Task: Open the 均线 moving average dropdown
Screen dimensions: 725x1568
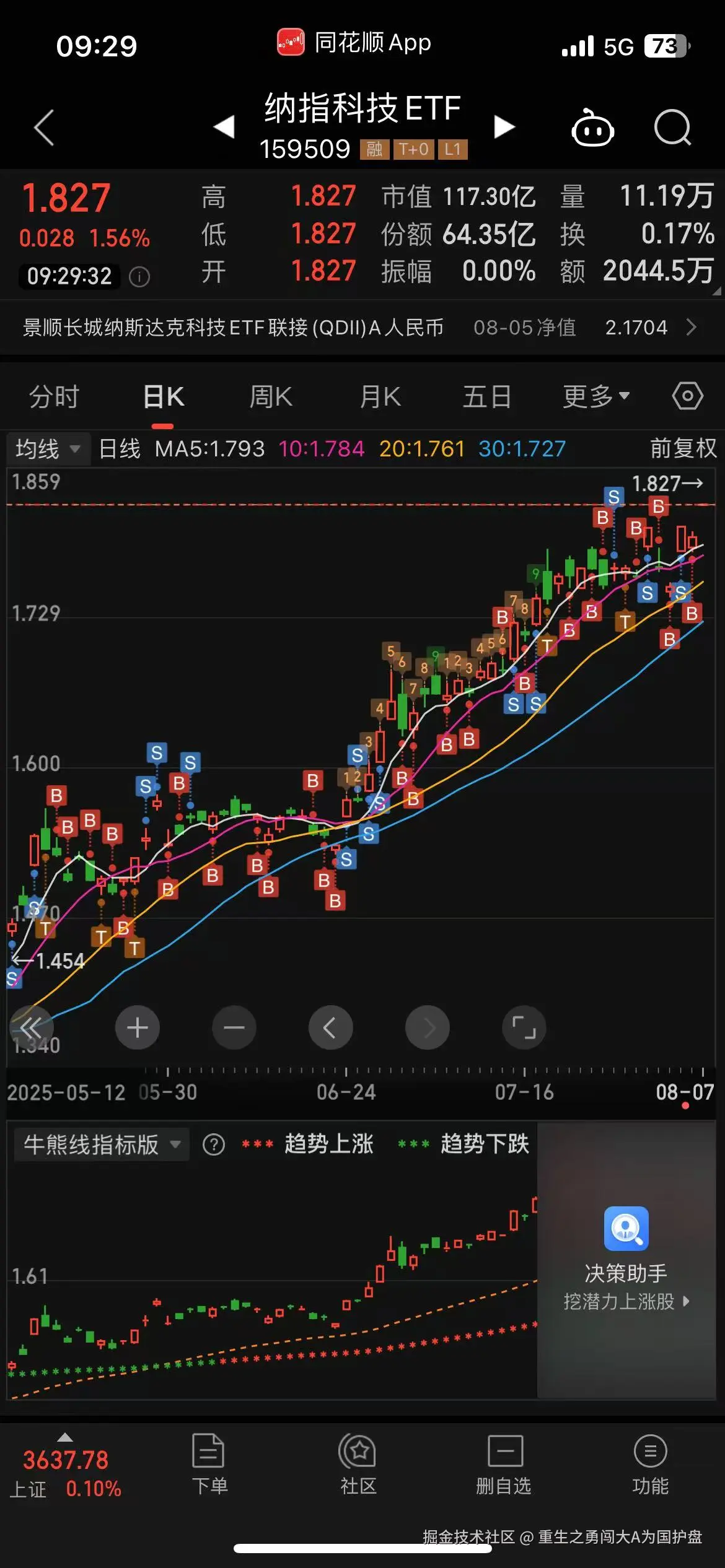Action: [48, 448]
